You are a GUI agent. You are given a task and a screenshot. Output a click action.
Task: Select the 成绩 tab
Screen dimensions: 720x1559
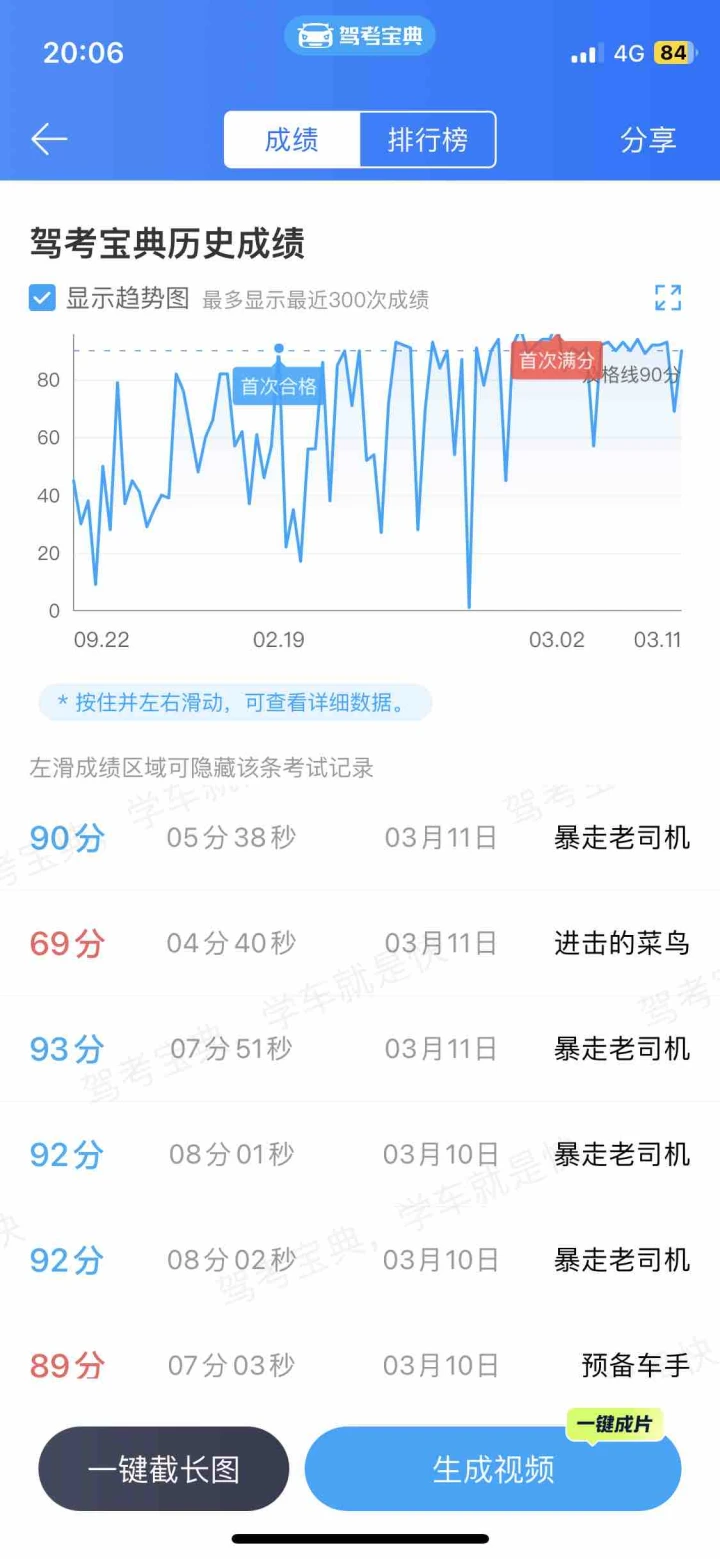(291, 139)
